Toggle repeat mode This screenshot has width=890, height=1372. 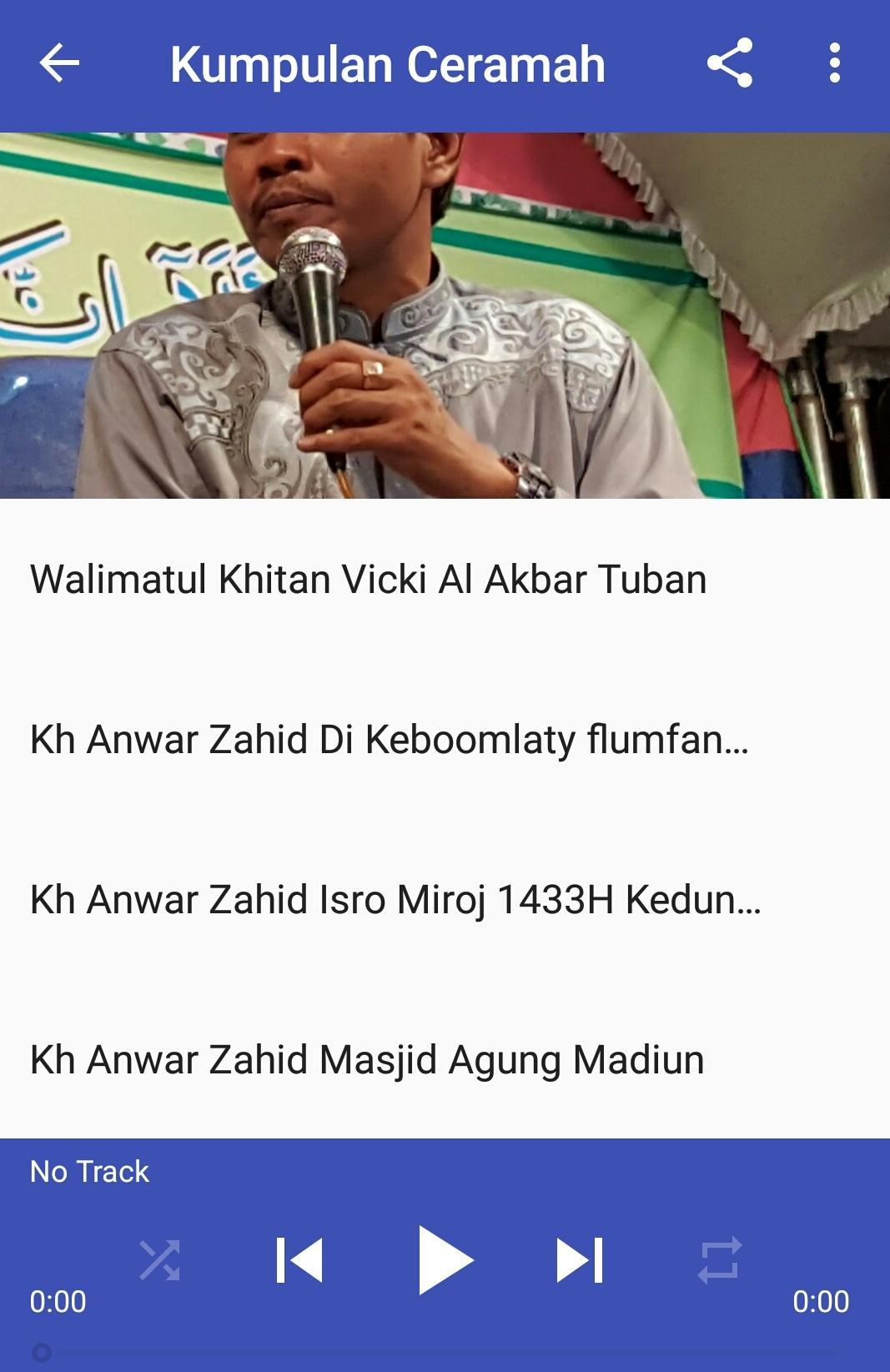[719, 1259]
